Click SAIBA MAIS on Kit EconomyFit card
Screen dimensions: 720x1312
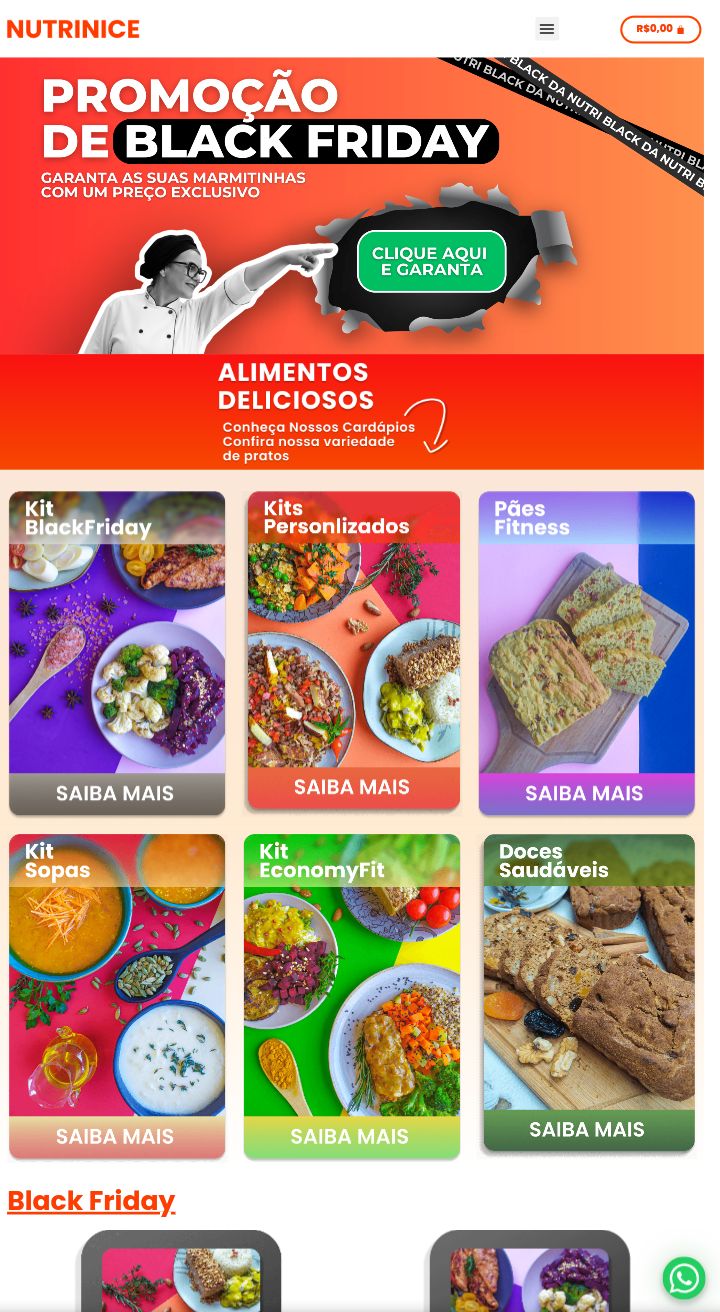(352, 1136)
